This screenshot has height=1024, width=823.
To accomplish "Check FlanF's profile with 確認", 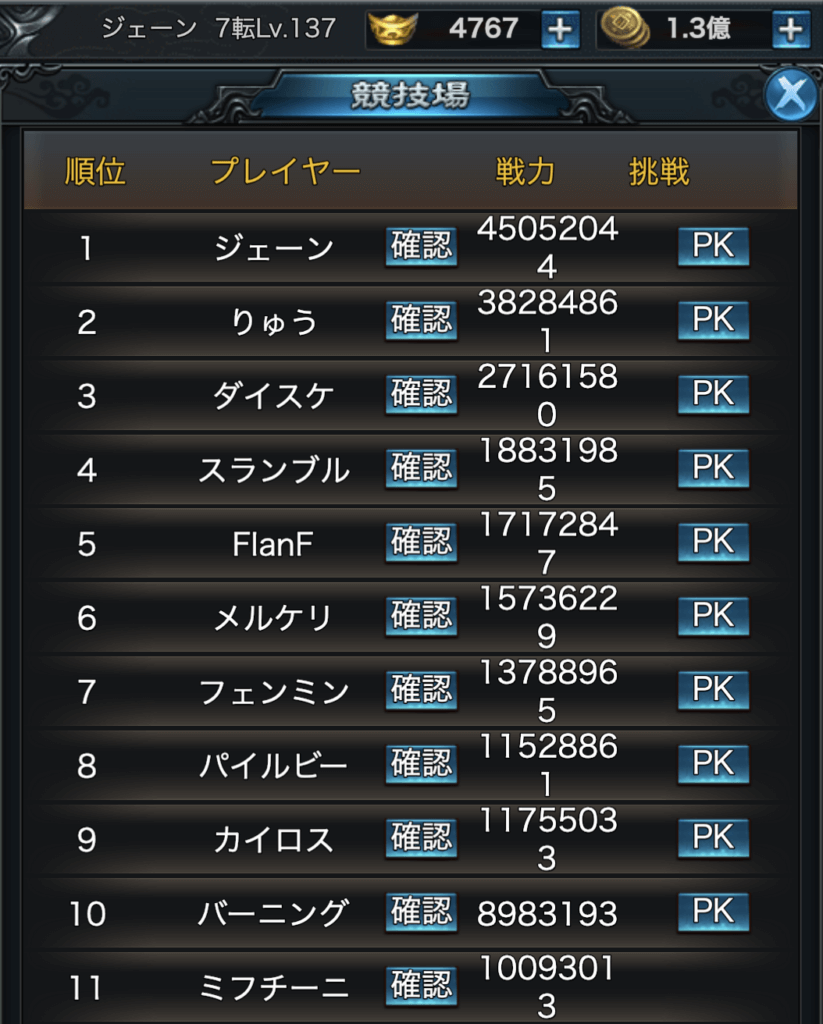I will pos(421,542).
